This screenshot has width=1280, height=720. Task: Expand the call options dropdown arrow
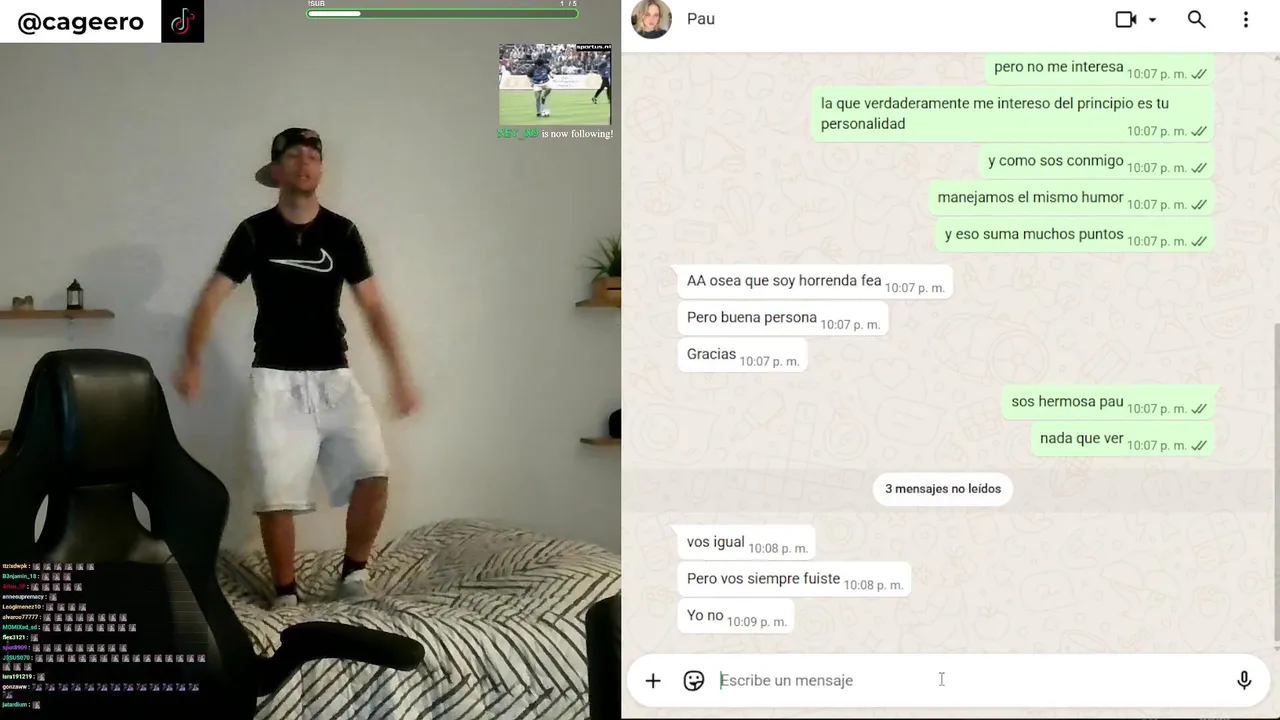1152,20
